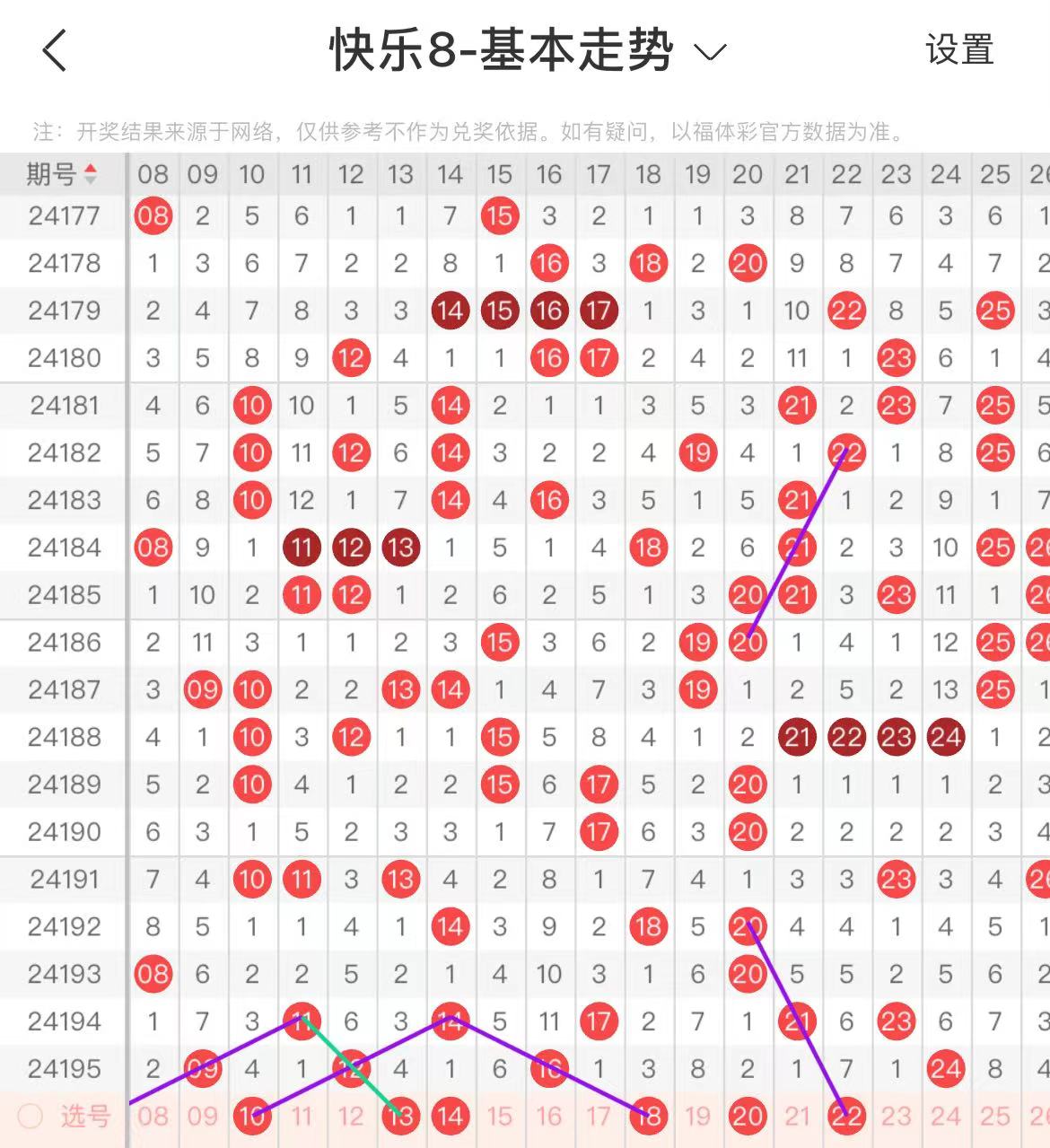The image size is (1050, 1148).
Task: Go back using the top-left arrow
Action: point(55,50)
